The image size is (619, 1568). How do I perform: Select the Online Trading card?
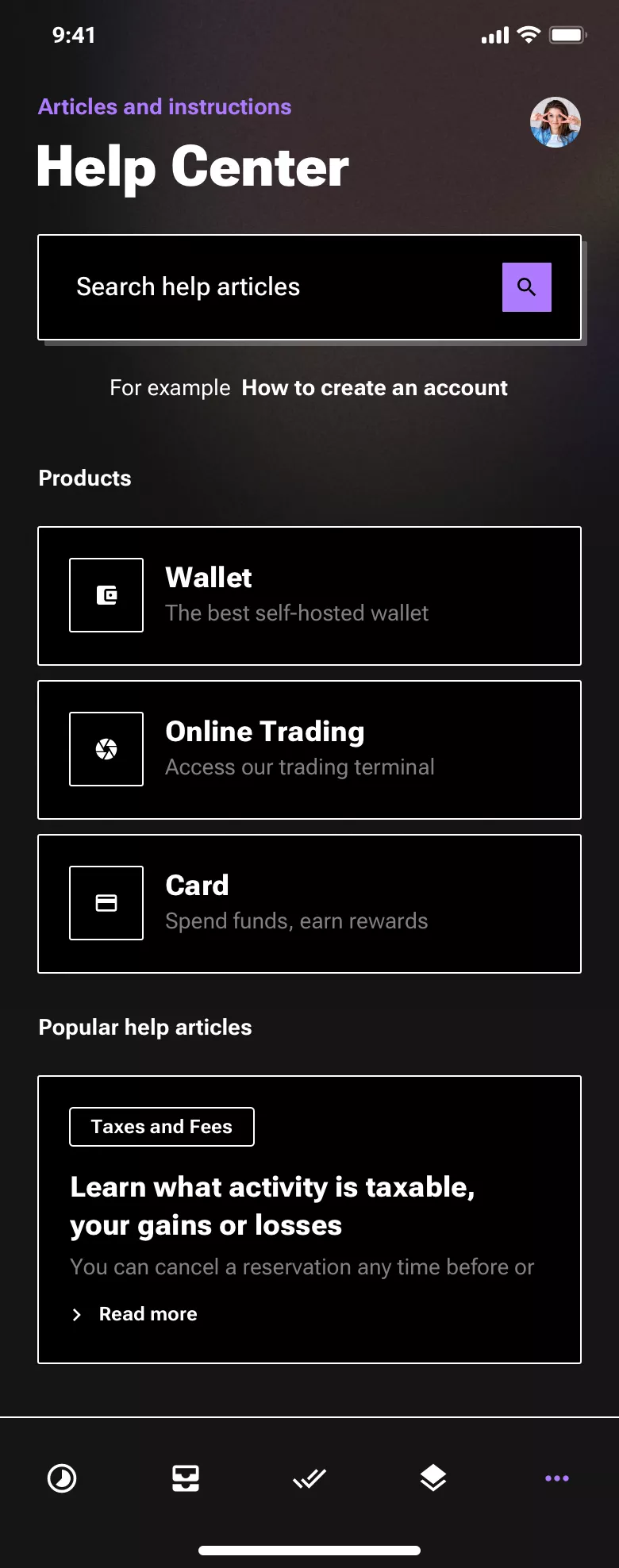click(309, 749)
